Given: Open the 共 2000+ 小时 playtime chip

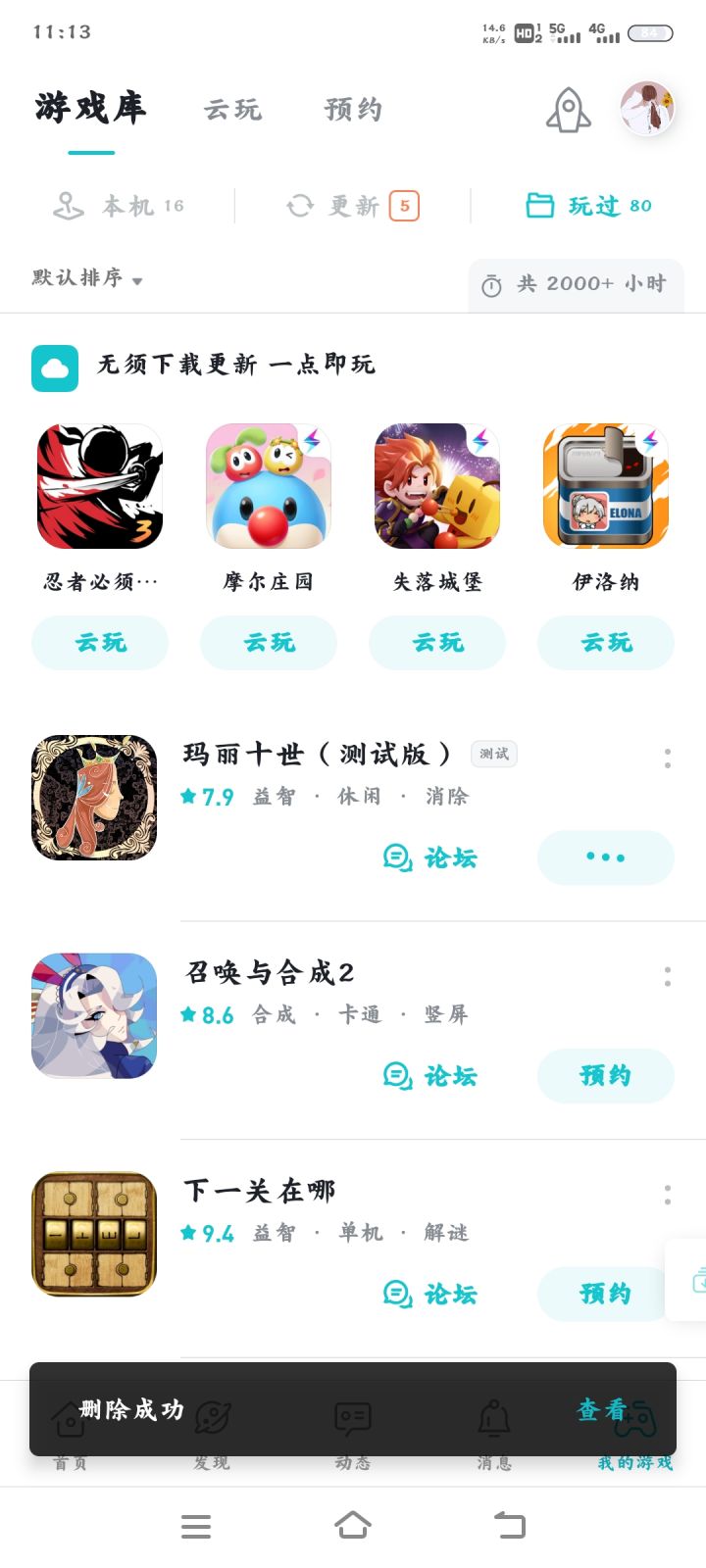Looking at the screenshot, I should point(574,284).
